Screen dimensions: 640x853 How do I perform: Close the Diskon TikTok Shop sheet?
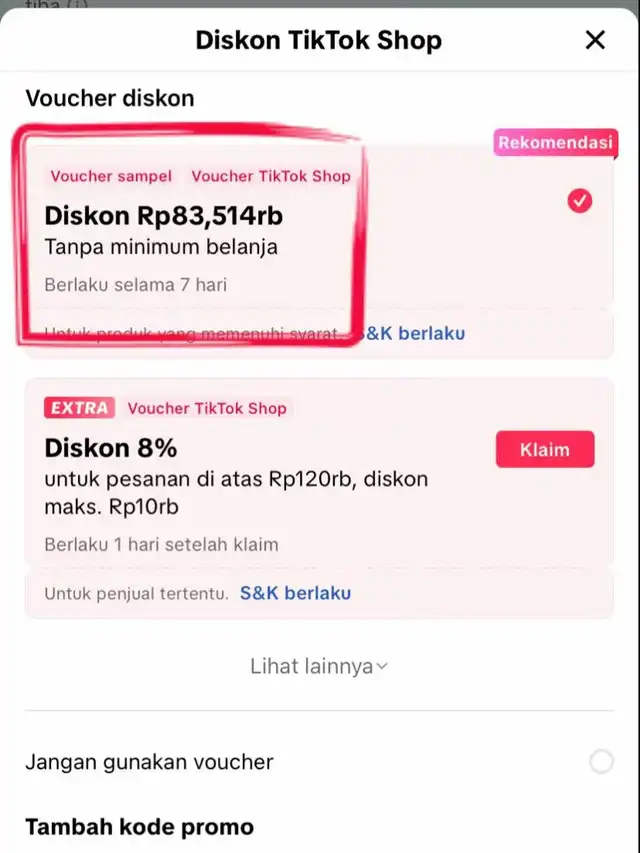click(x=595, y=40)
